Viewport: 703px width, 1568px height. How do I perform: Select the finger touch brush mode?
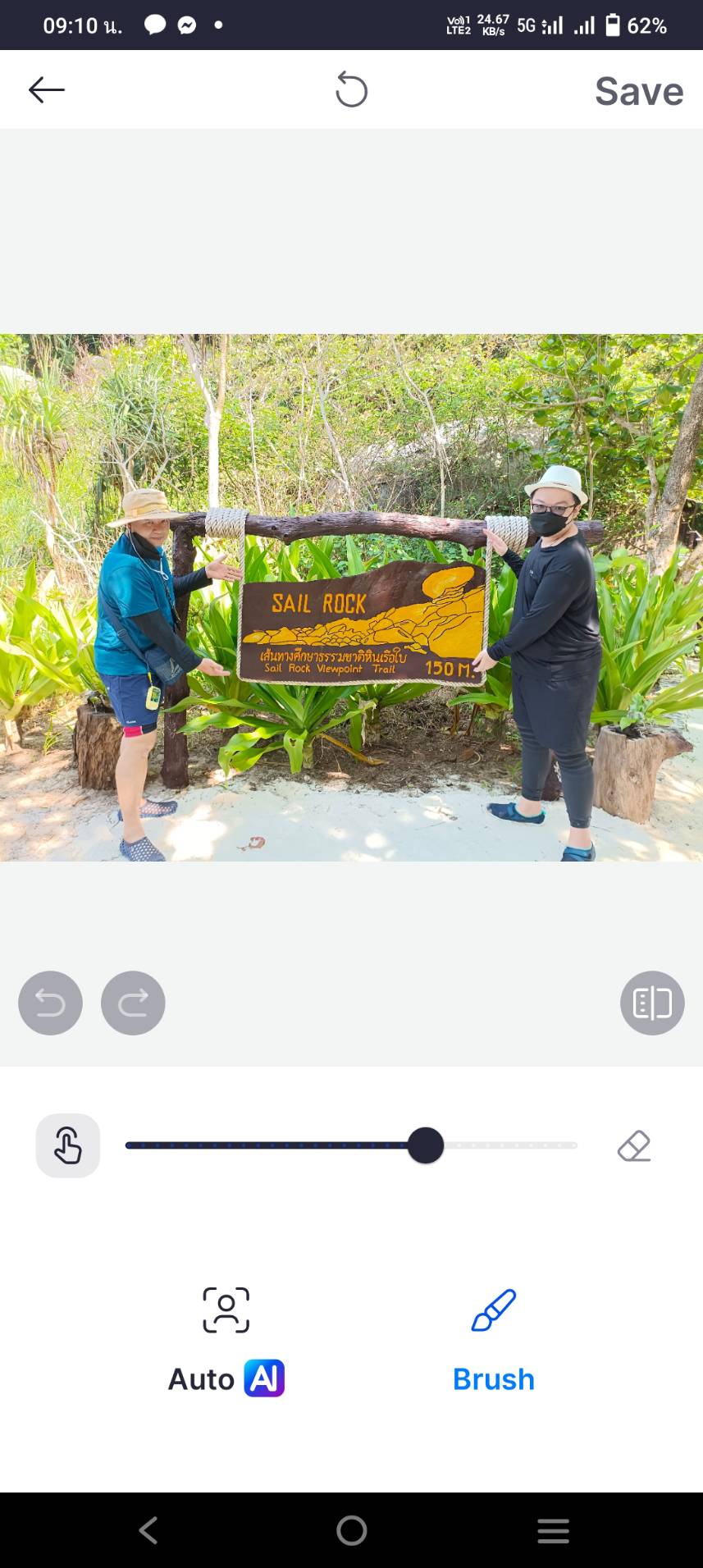coord(68,1145)
